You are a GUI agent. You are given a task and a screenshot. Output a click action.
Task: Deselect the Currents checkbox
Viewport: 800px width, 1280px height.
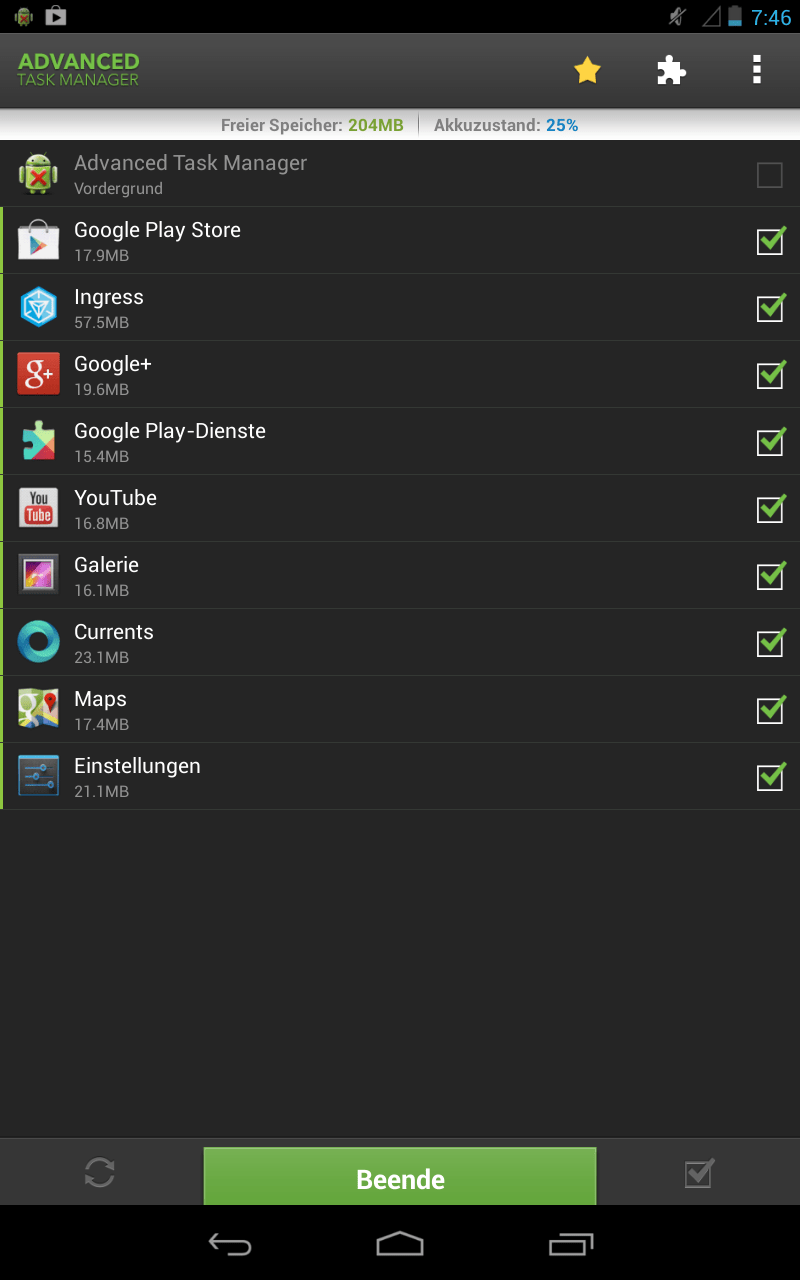pos(770,643)
